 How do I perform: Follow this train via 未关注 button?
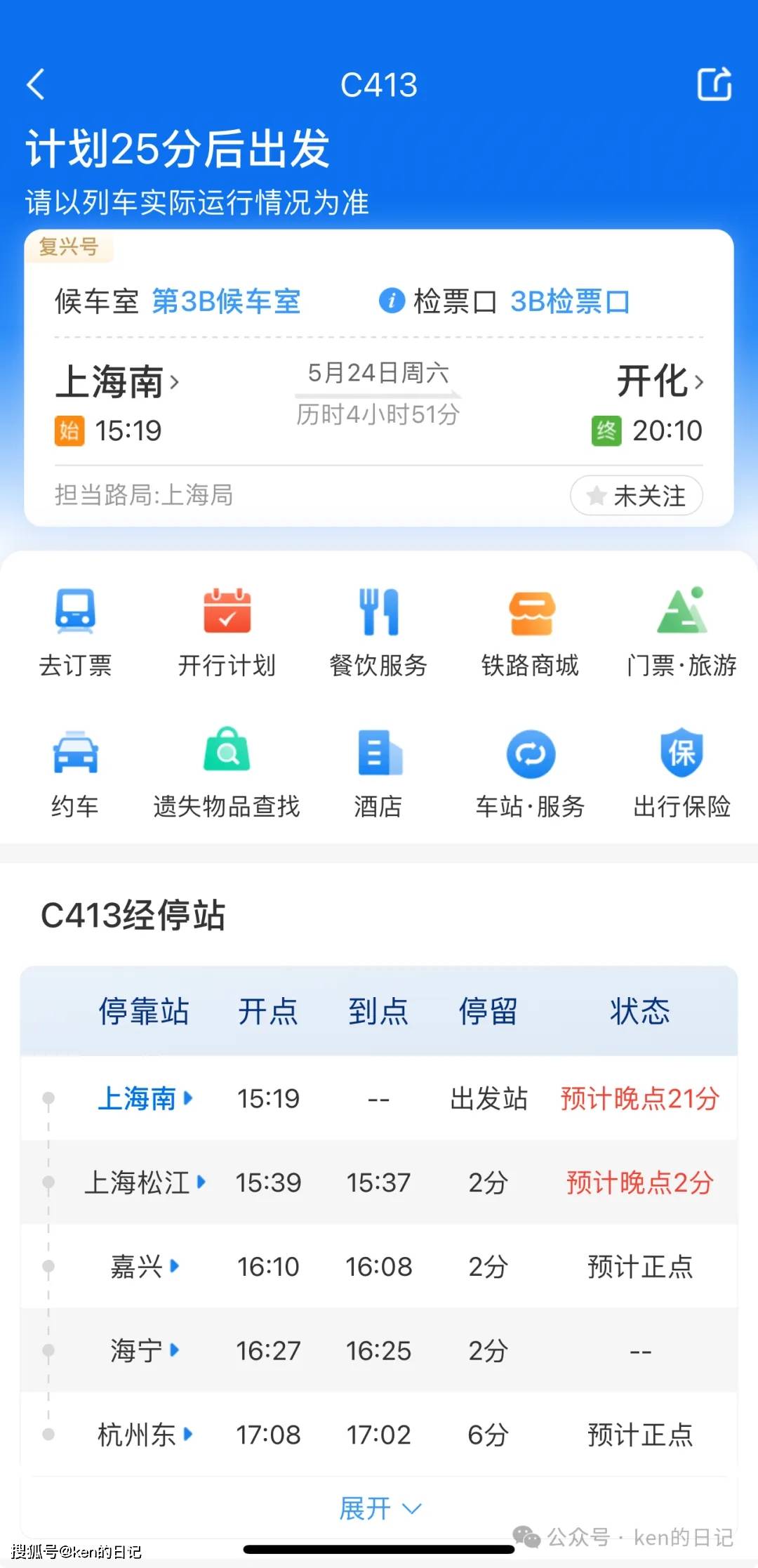637,496
